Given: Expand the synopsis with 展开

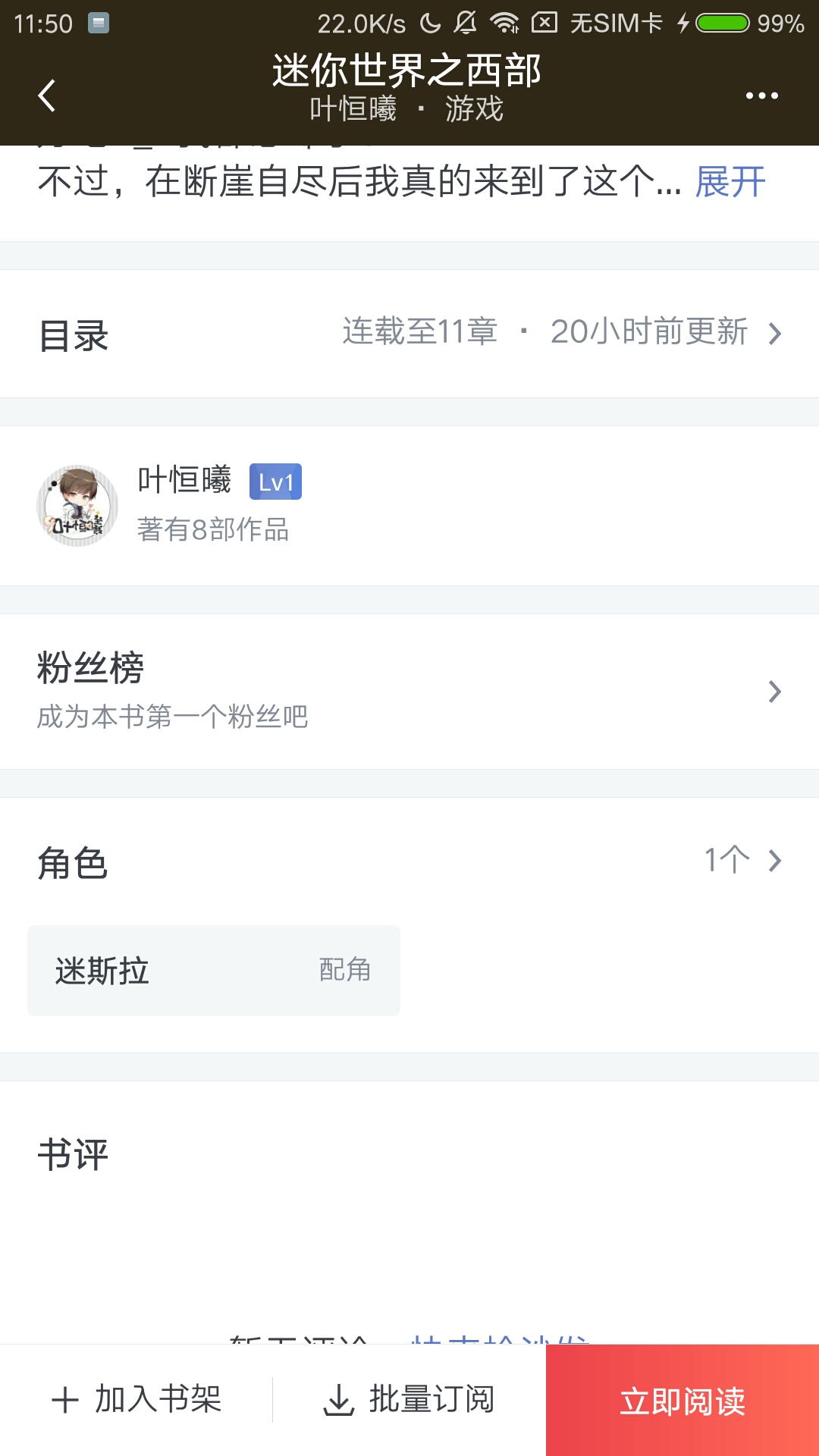Looking at the screenshot, I should (730, 183).
